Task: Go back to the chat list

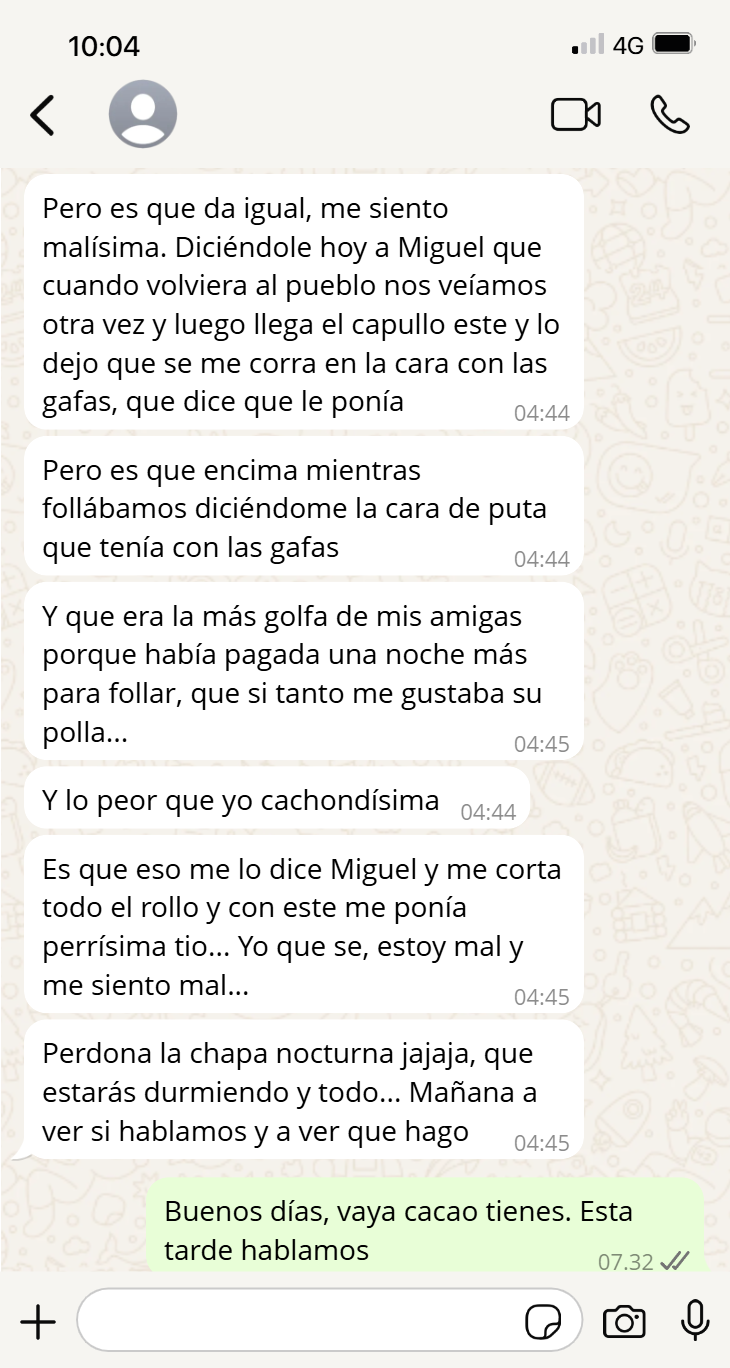Action: [x=42, y=115]
